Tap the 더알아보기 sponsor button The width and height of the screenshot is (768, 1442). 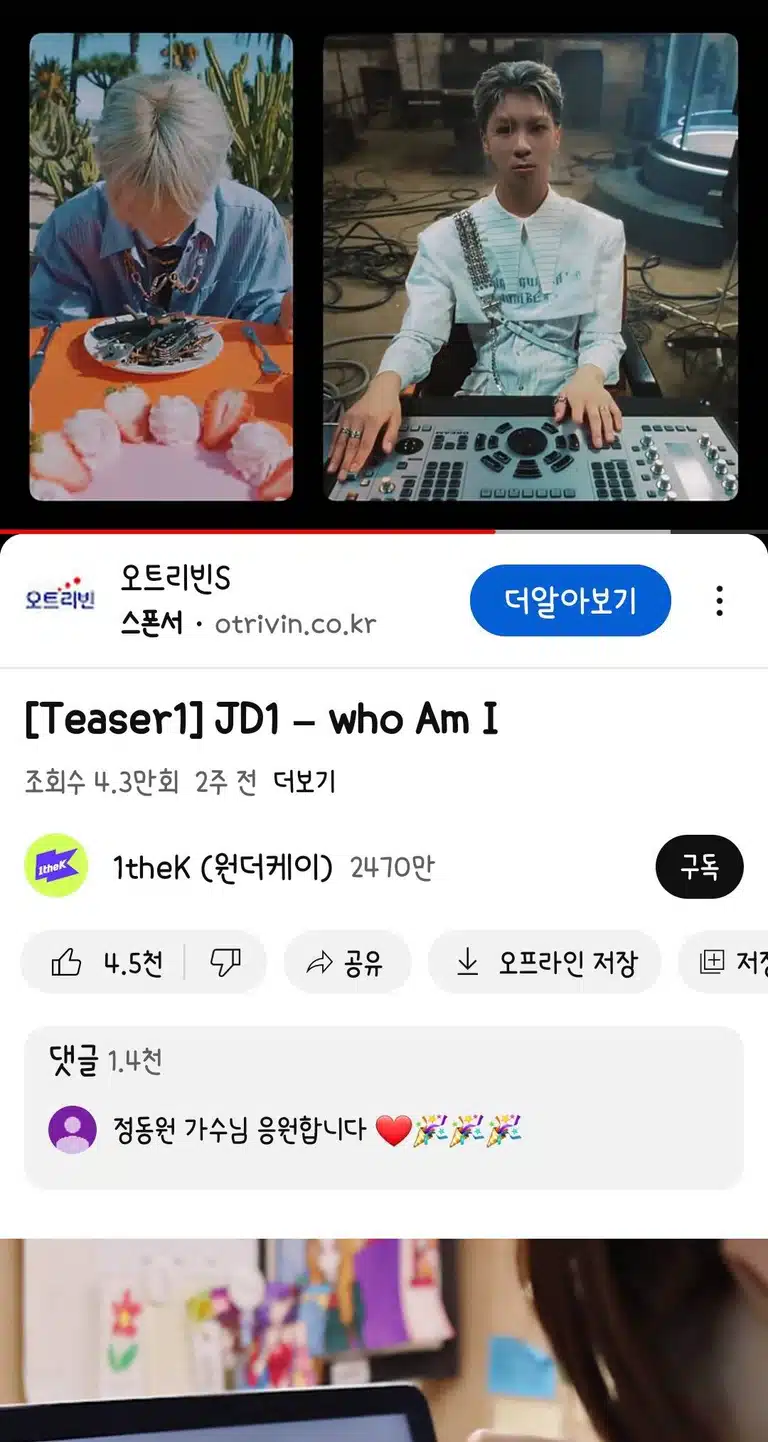(x=570, y=600)
